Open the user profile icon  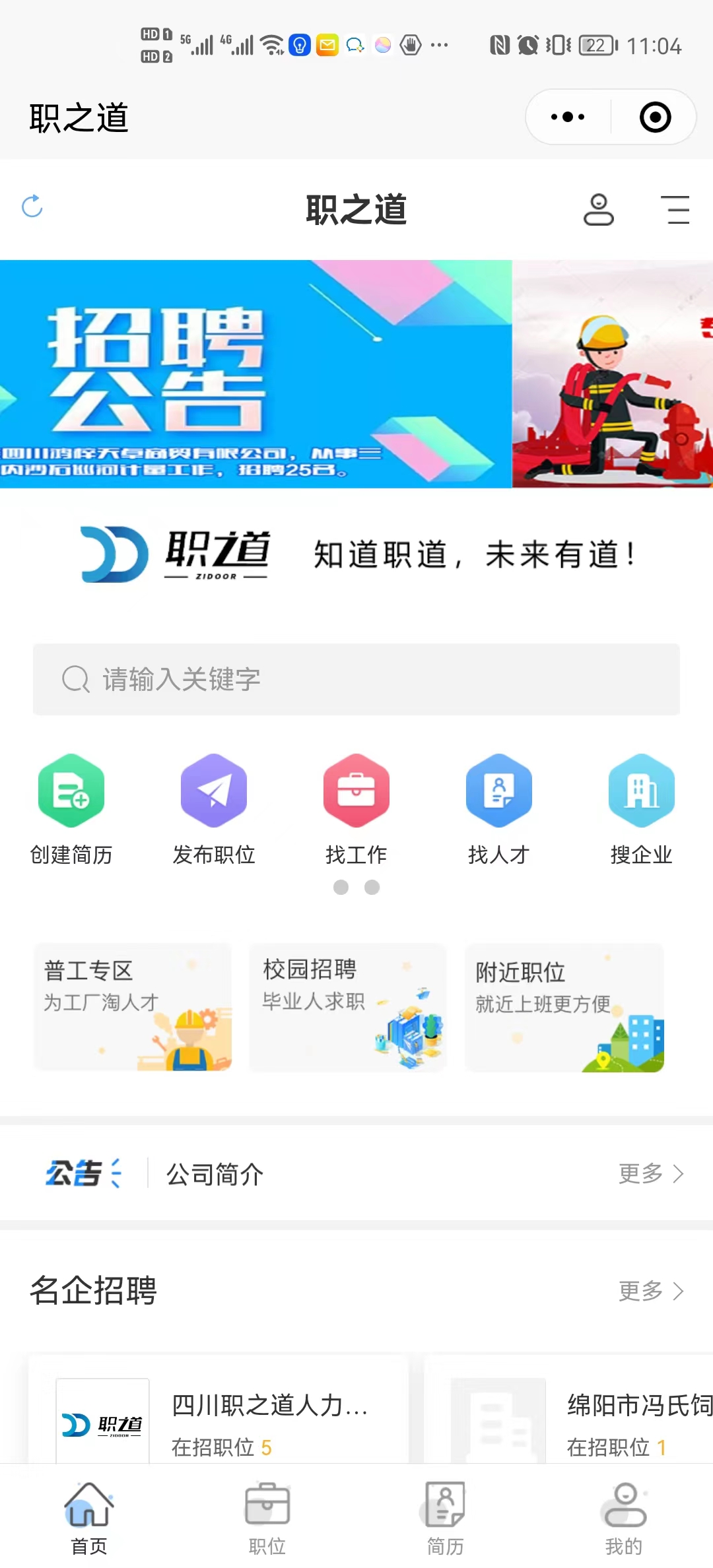pyautogui.click(x=598, y=210)
